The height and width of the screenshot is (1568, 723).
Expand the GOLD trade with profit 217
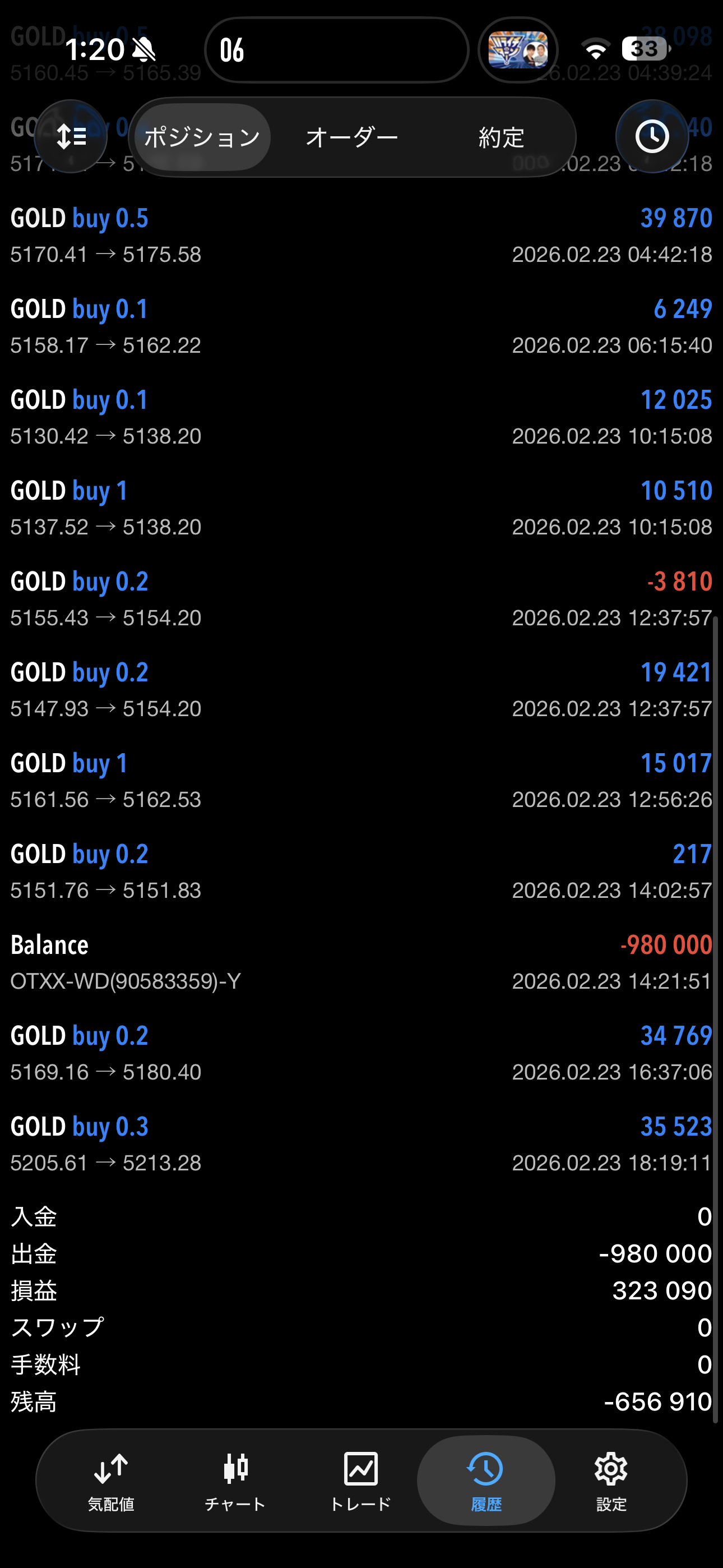[x=361, y=871]
